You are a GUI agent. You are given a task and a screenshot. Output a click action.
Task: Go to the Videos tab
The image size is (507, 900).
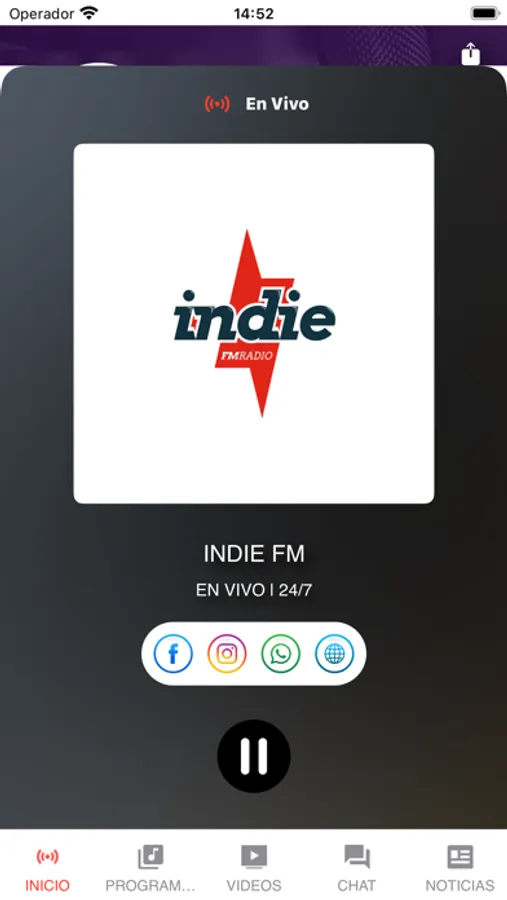click(x=254, y=868)
